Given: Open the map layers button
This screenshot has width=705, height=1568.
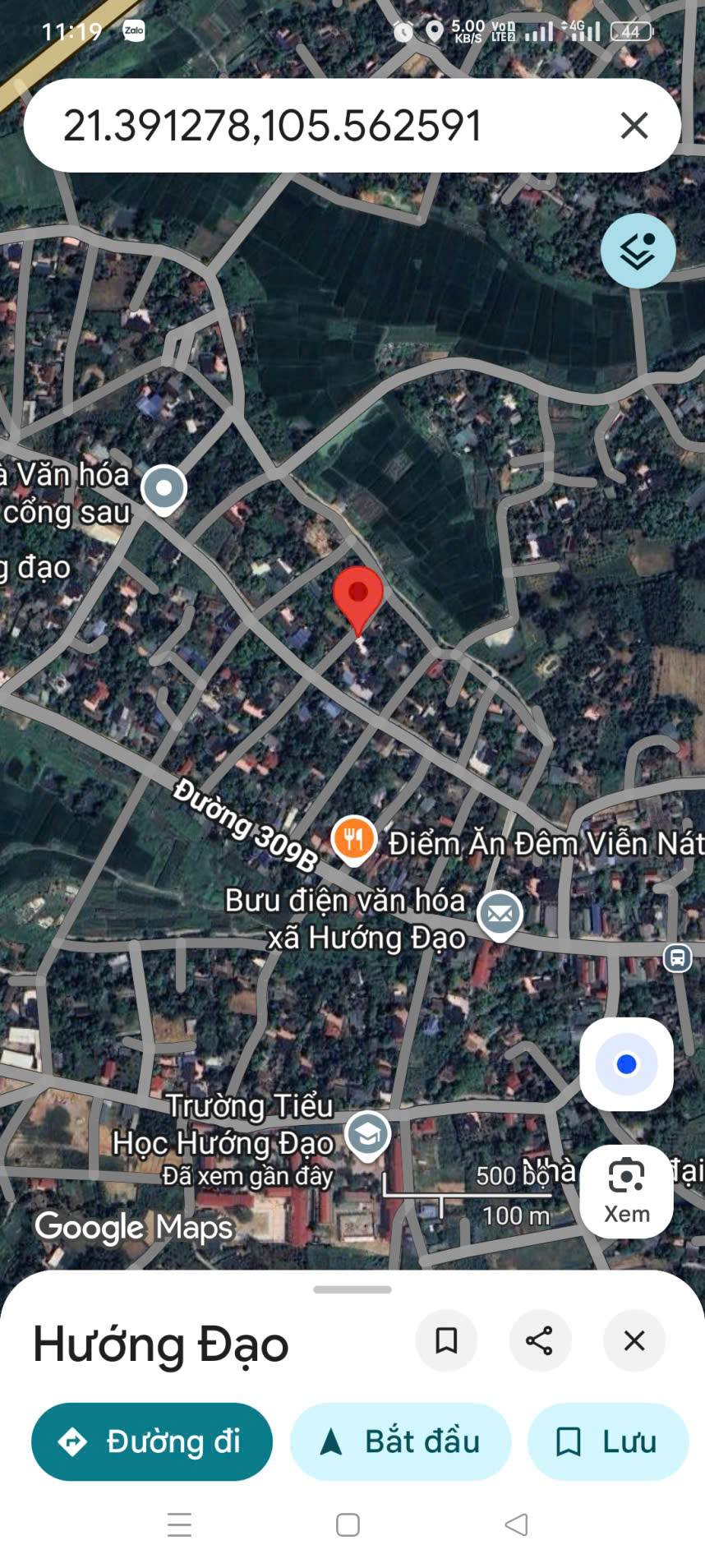Looking at the screenshot, I should pos(638,251).
